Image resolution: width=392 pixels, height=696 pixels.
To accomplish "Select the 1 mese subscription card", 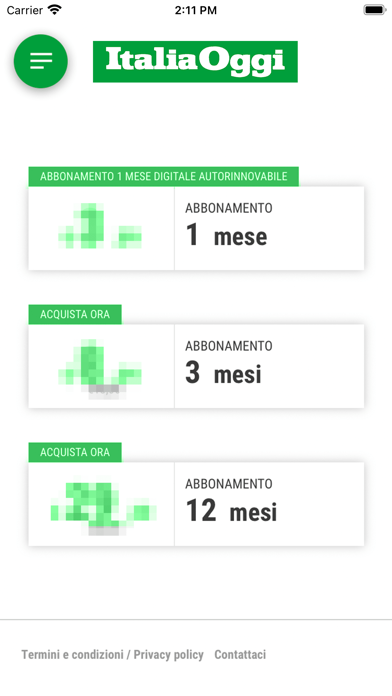I will coord(196,228).
